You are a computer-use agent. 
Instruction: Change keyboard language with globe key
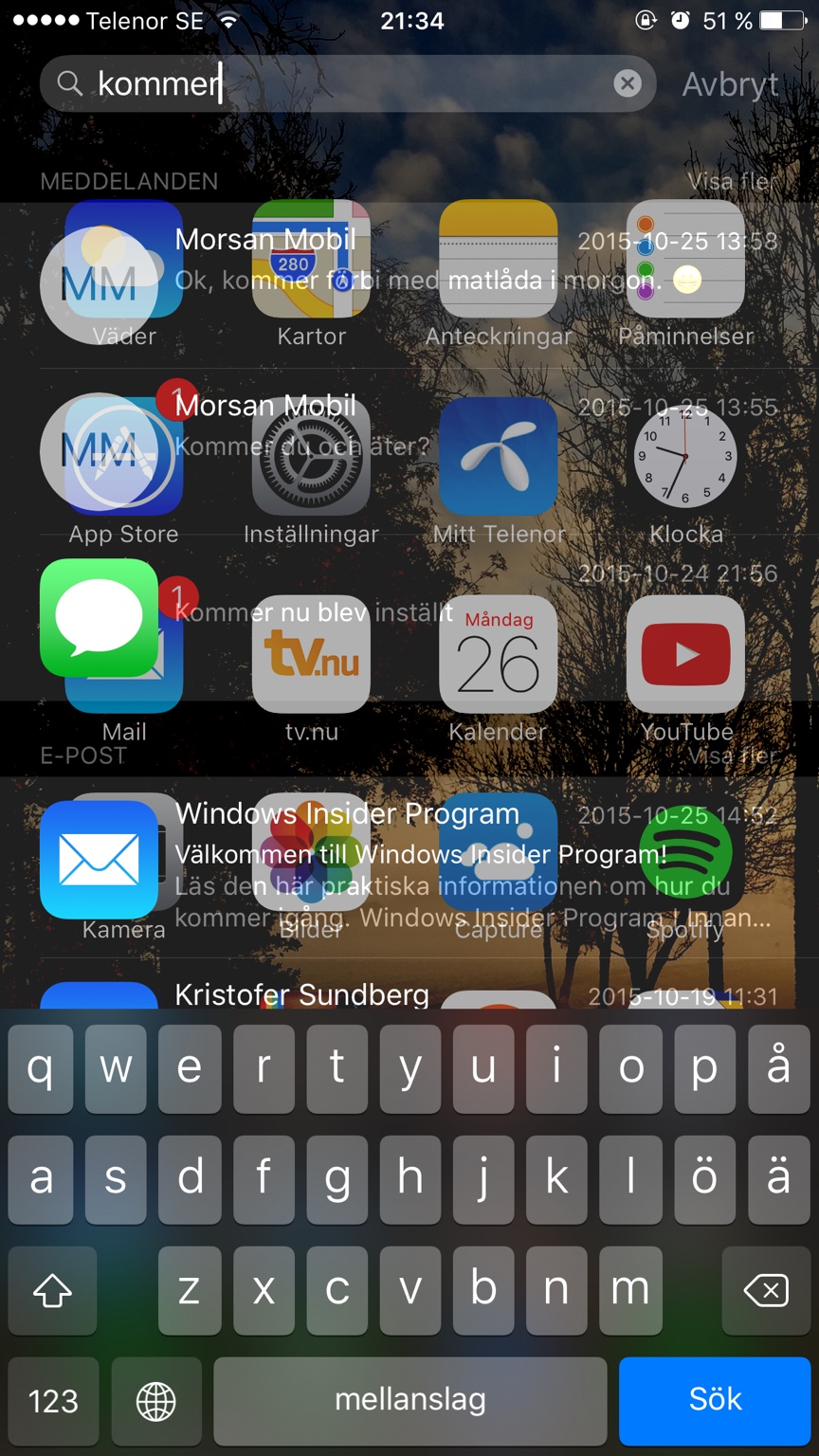click(x=156, y=1400)
